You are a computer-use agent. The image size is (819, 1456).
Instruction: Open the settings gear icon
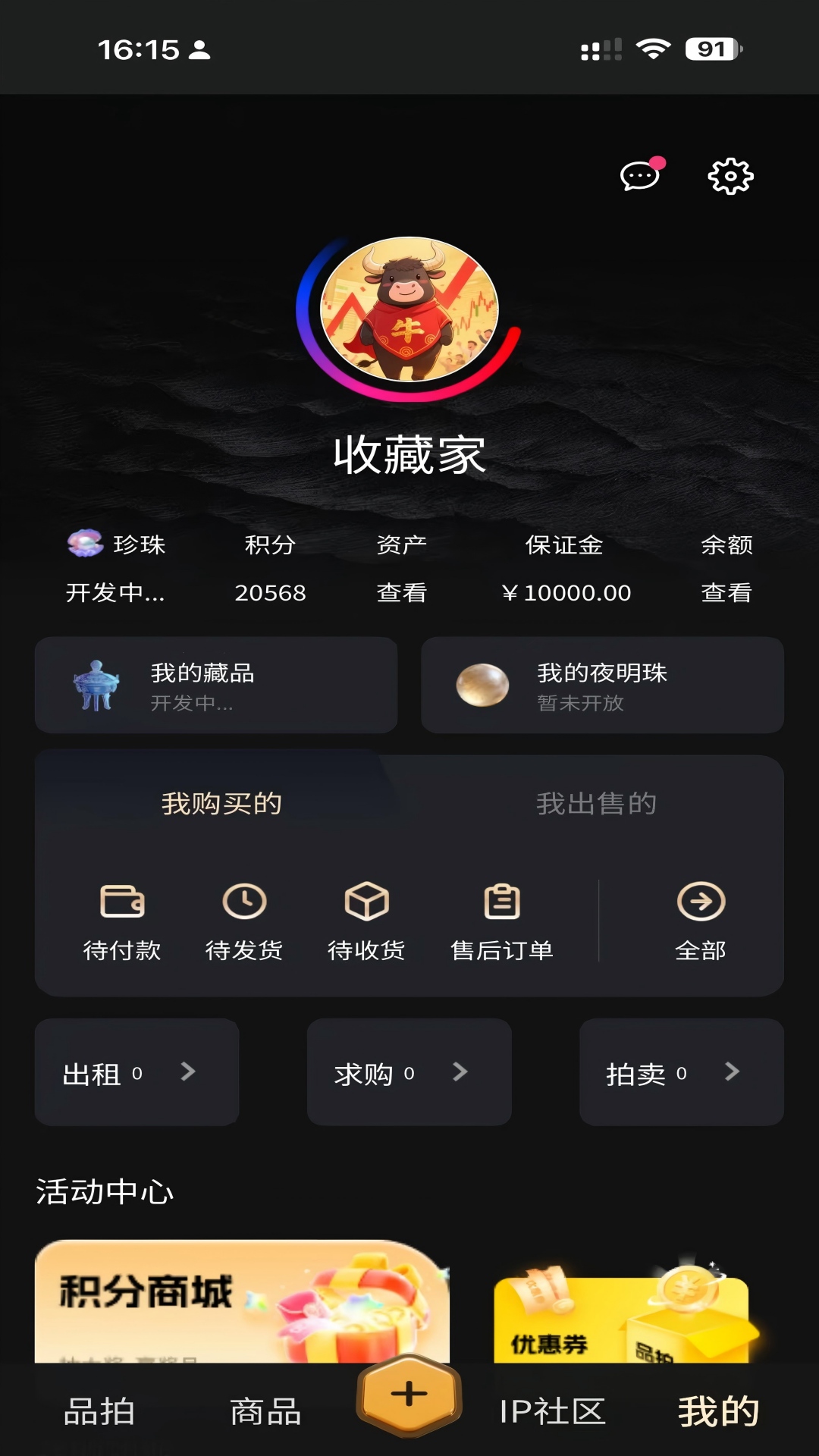(x=730, y=176)
